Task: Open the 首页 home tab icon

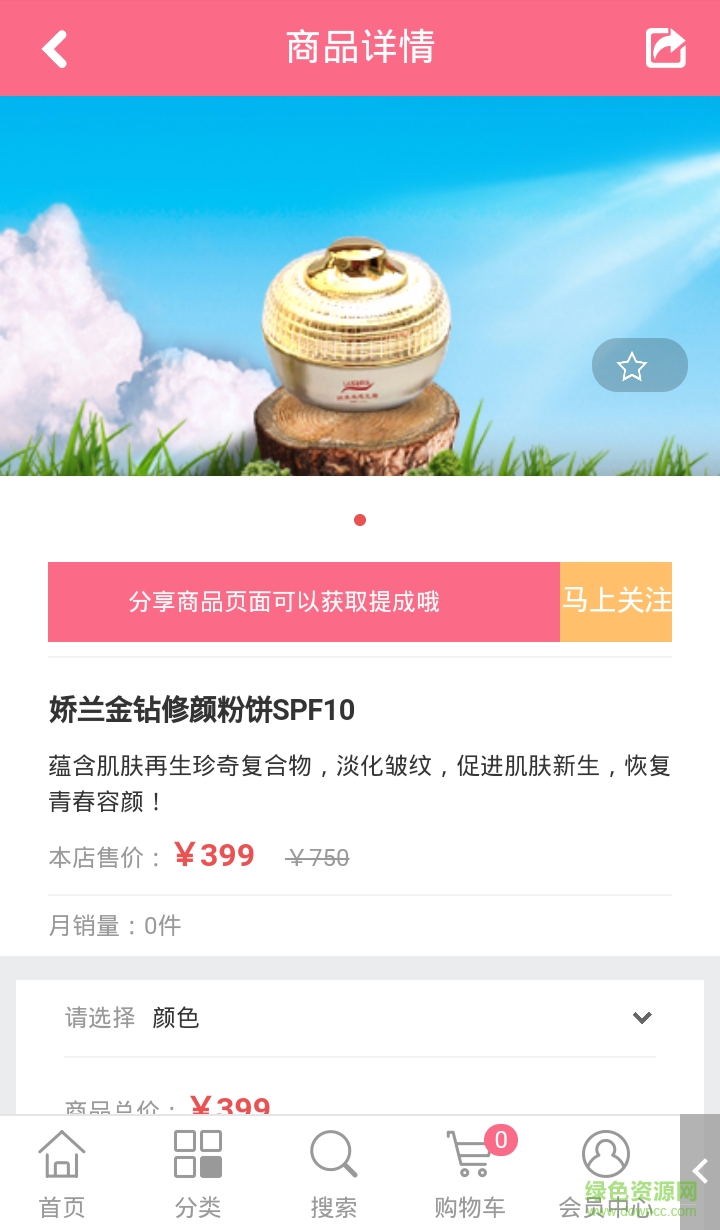Action: point(61,1155)
